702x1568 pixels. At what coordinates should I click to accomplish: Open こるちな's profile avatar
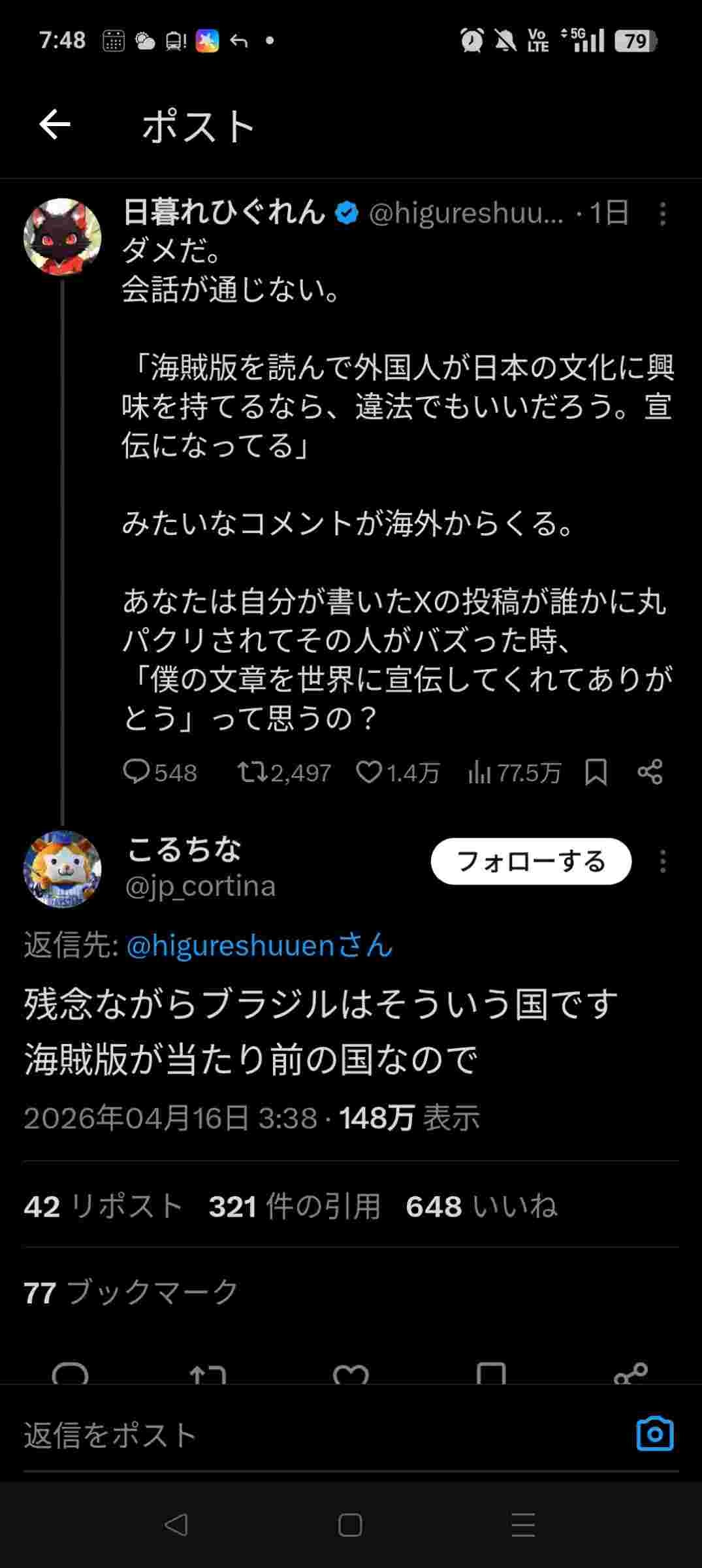pyautogui.click(x=62, y=869)
